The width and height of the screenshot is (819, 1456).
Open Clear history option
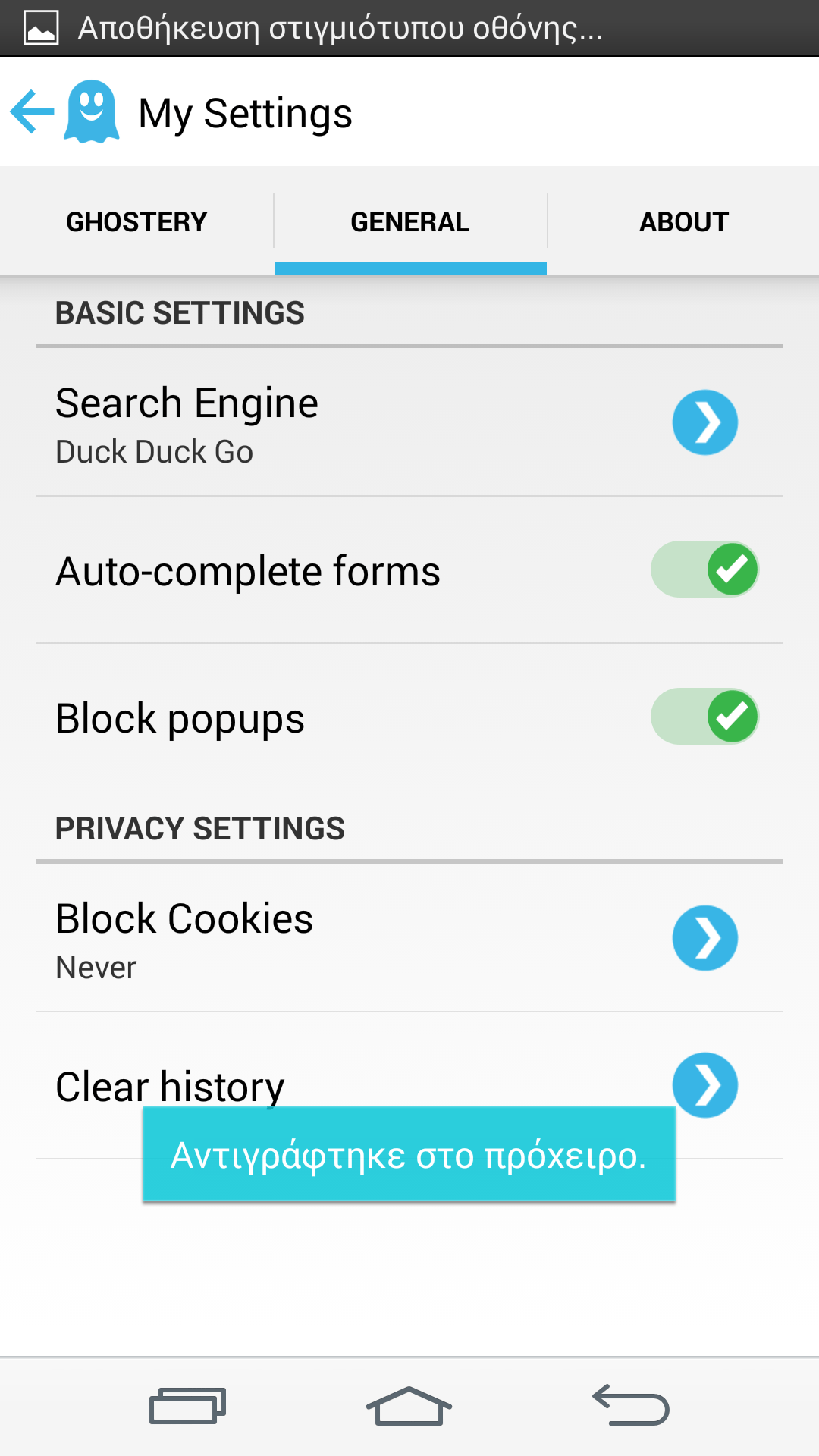tap(409, 1086)
